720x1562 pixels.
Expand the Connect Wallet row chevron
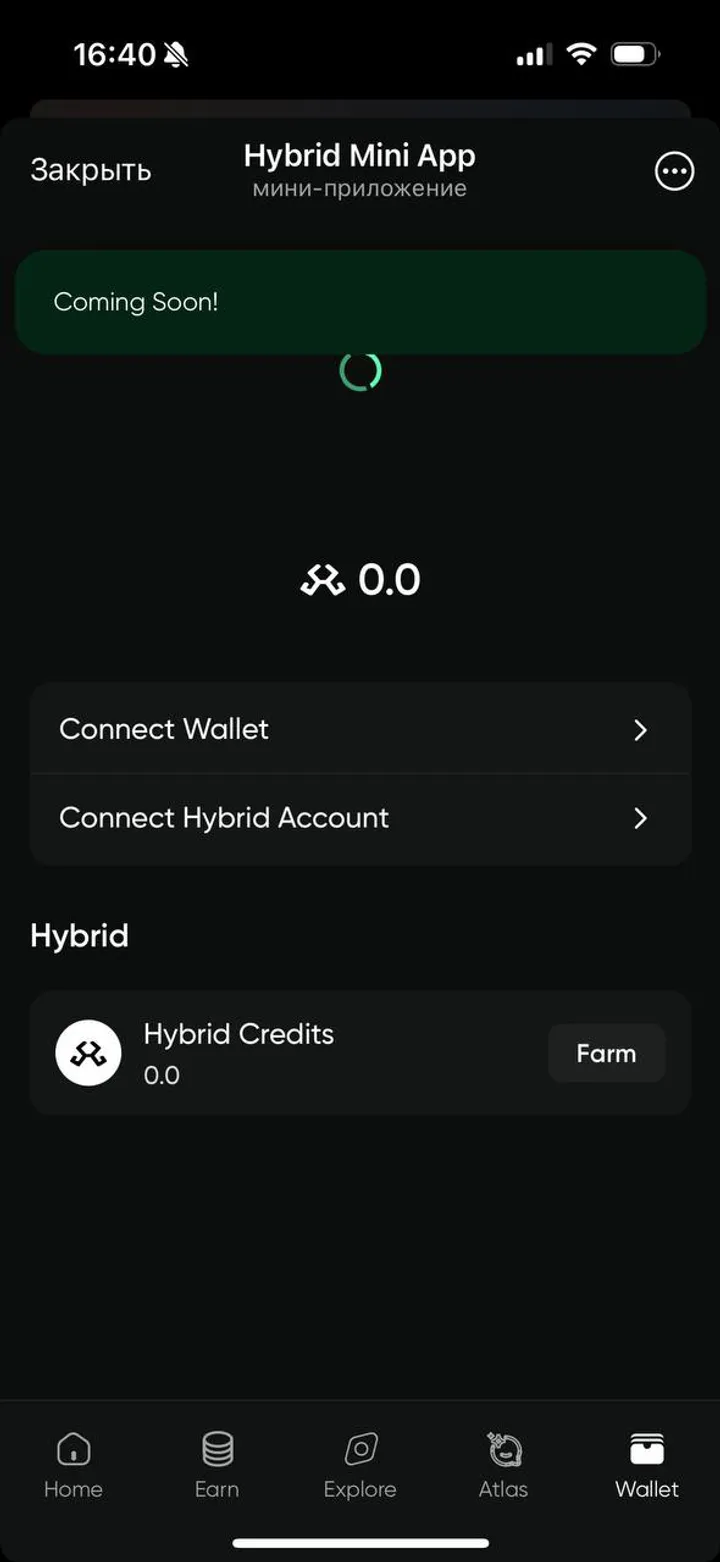click(641, 730)
